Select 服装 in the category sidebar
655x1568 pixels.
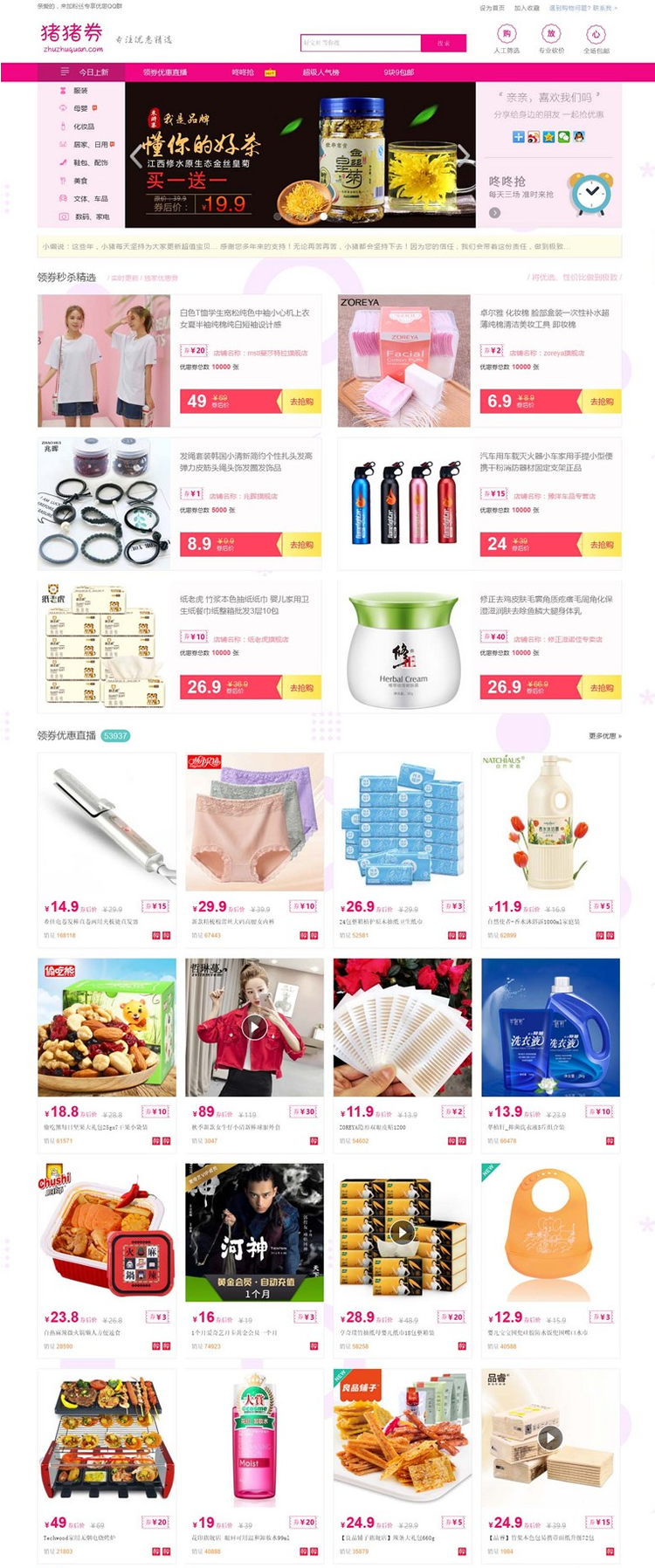tap(80, 91)
